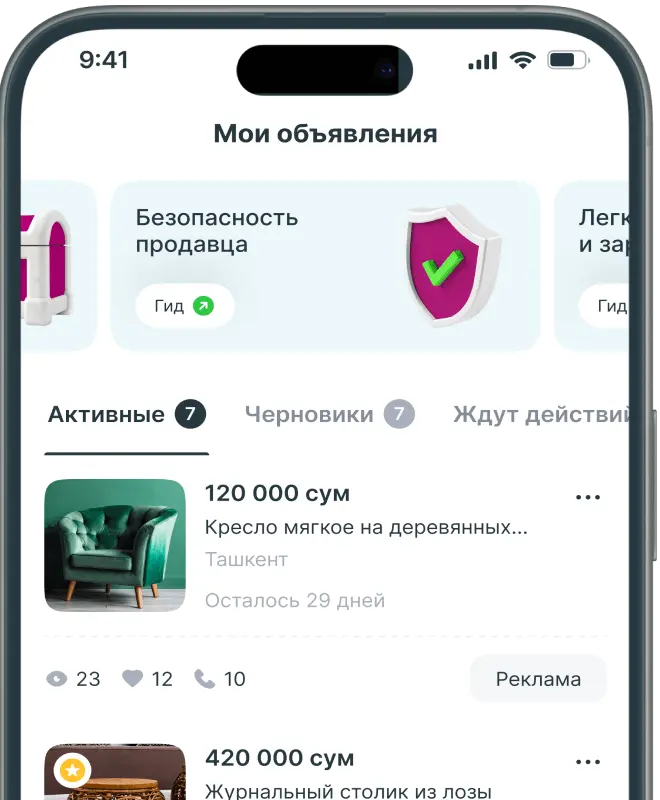
Task: Select the Активные tab
Action: tap(126, 414)
